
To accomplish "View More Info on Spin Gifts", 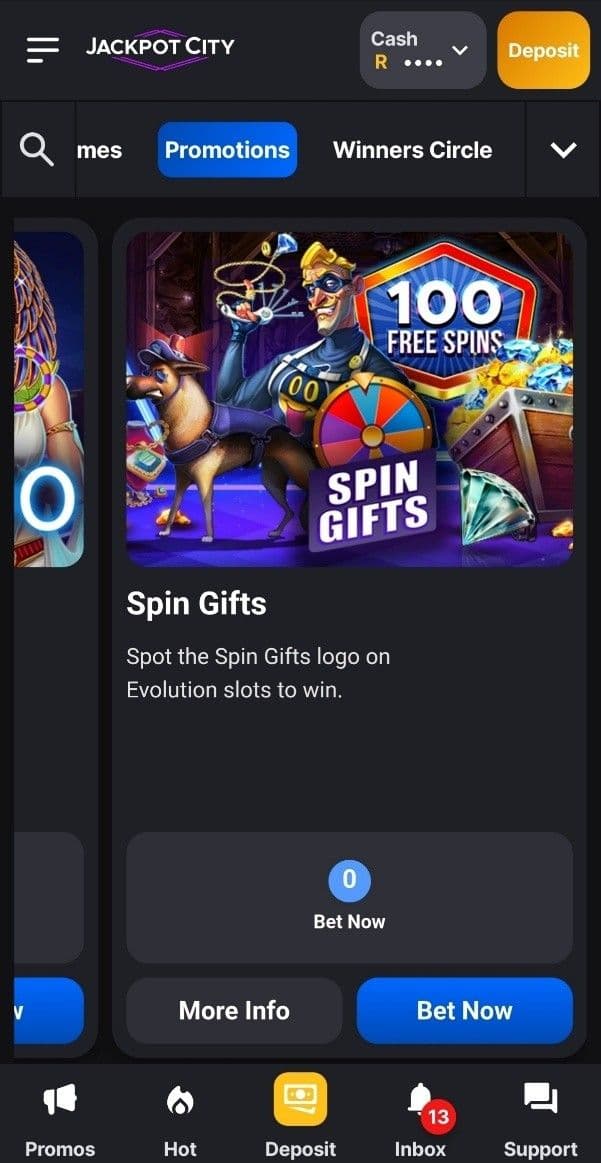I will pyautogui.click(x=234, y=1011).
